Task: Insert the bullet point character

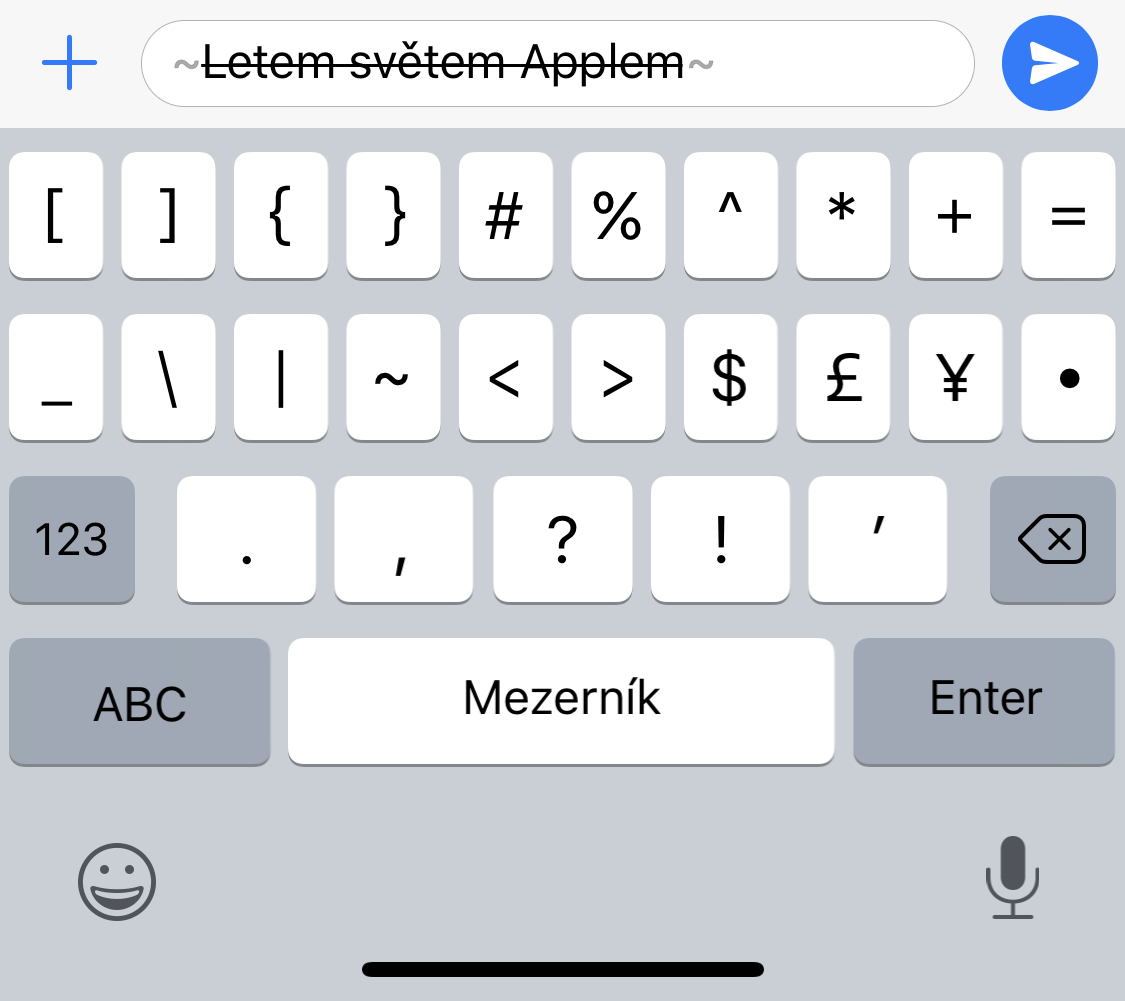Action: (x=1068, y=378)
